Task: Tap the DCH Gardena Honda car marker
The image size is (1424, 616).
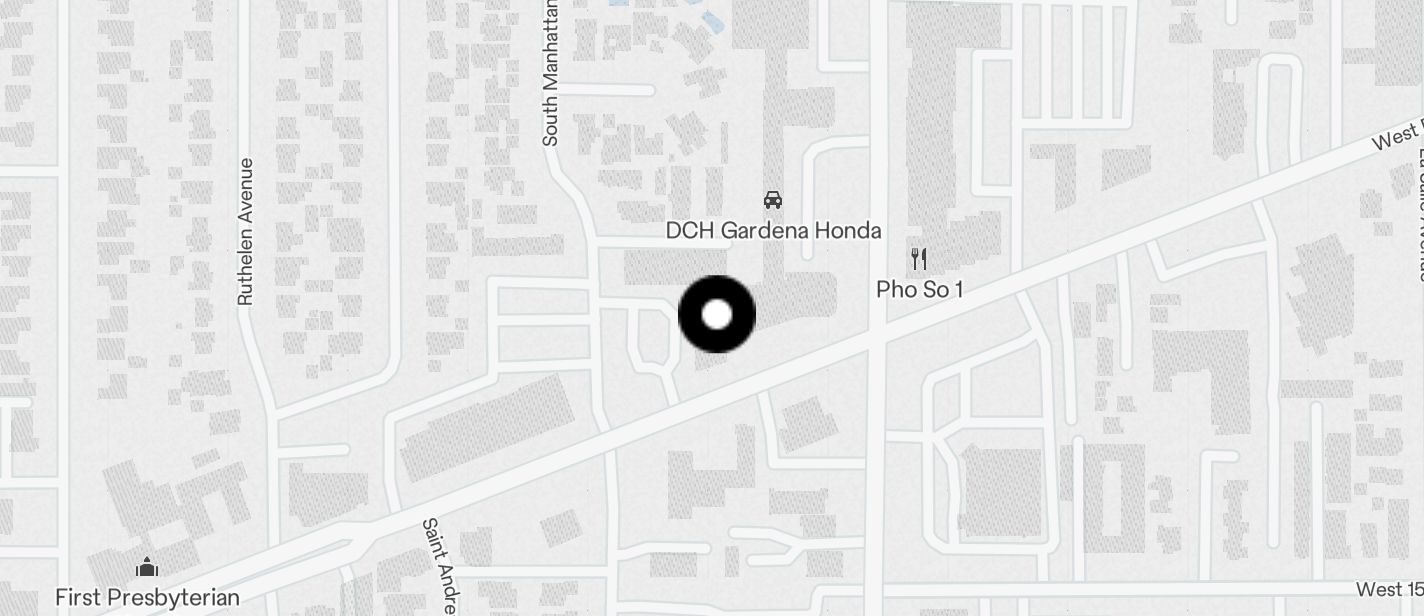Action: point(772,200)
